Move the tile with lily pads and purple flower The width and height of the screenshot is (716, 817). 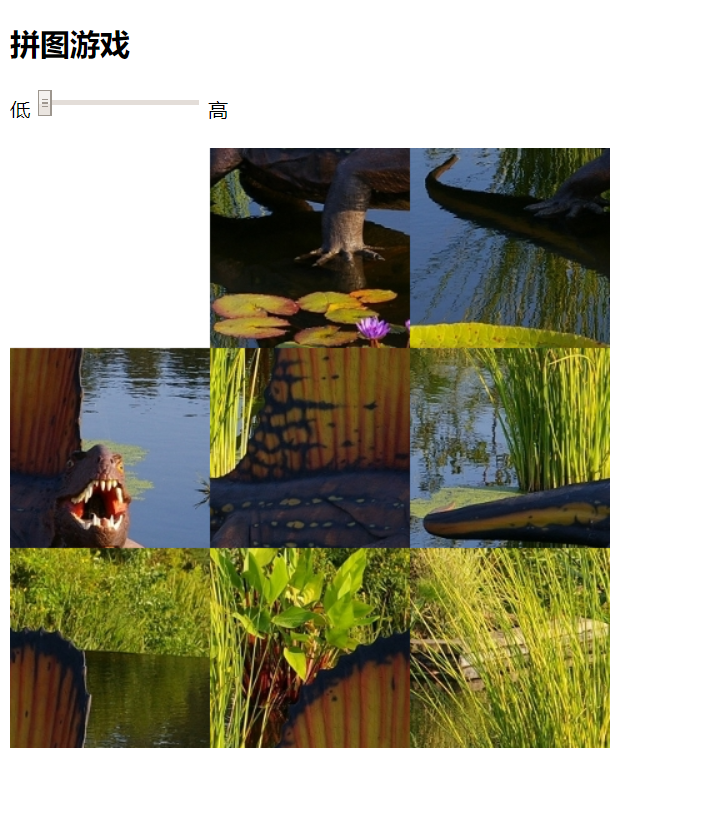(310, 248)
